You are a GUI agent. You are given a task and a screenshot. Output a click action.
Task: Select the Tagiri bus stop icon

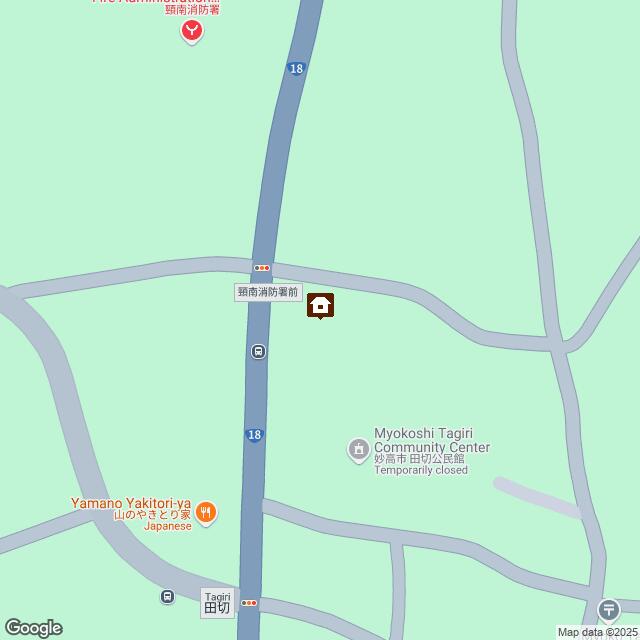coord(167,597)
